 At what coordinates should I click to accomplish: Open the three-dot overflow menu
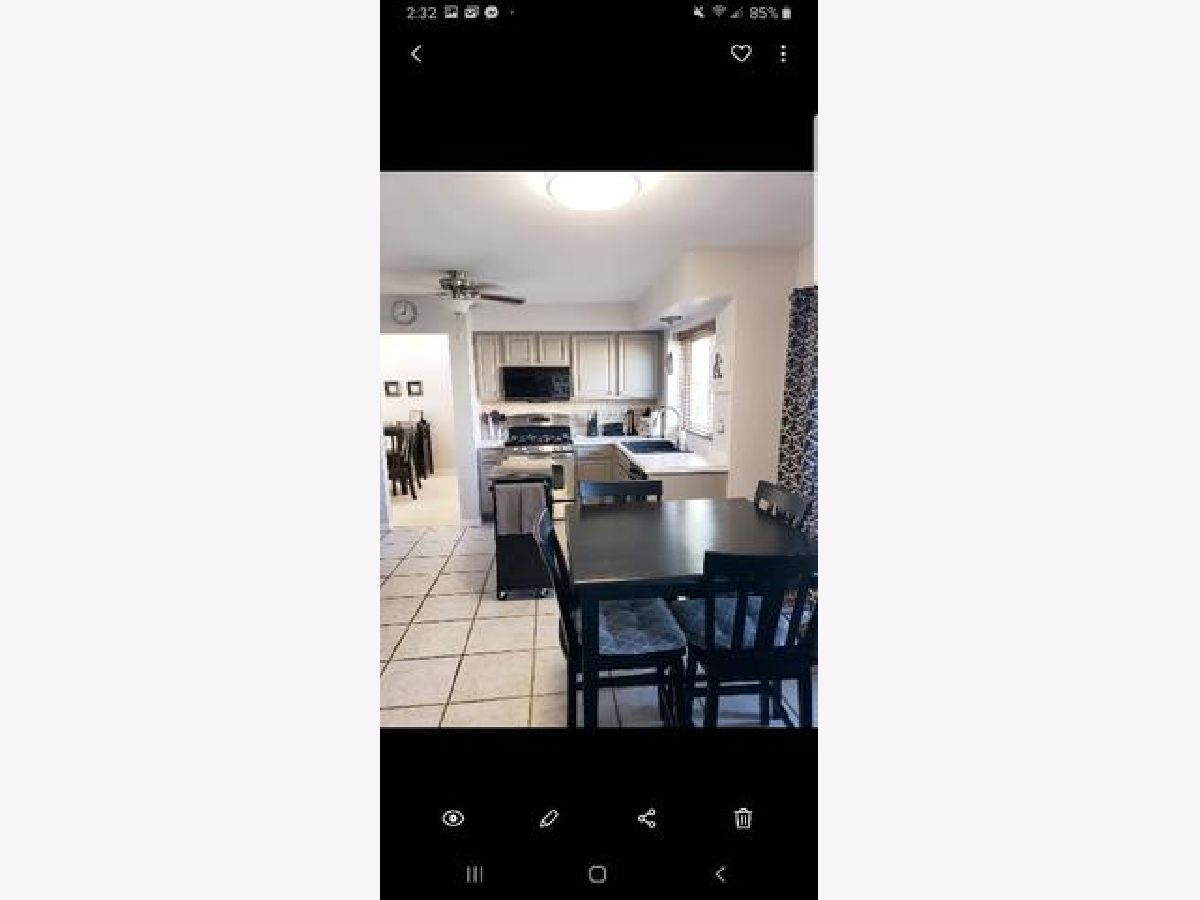[783, 54]
